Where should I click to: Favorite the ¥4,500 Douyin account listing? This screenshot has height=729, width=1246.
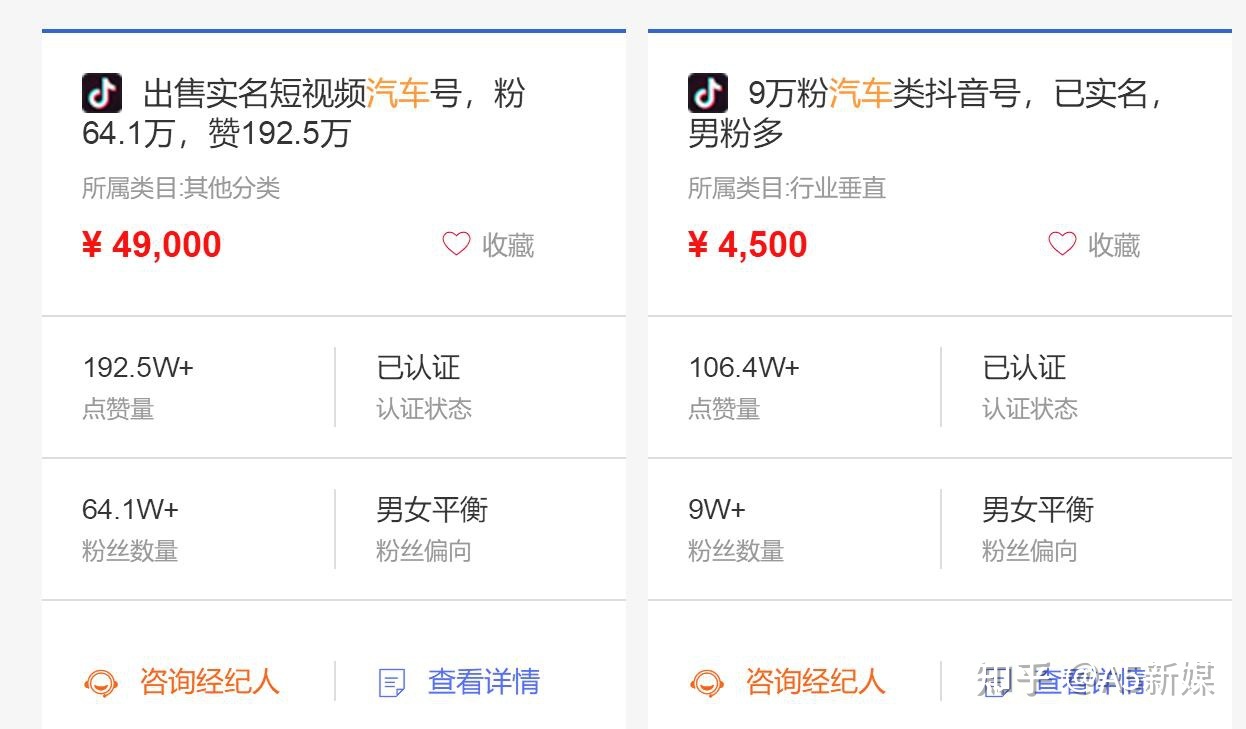tap(1094, 245)
